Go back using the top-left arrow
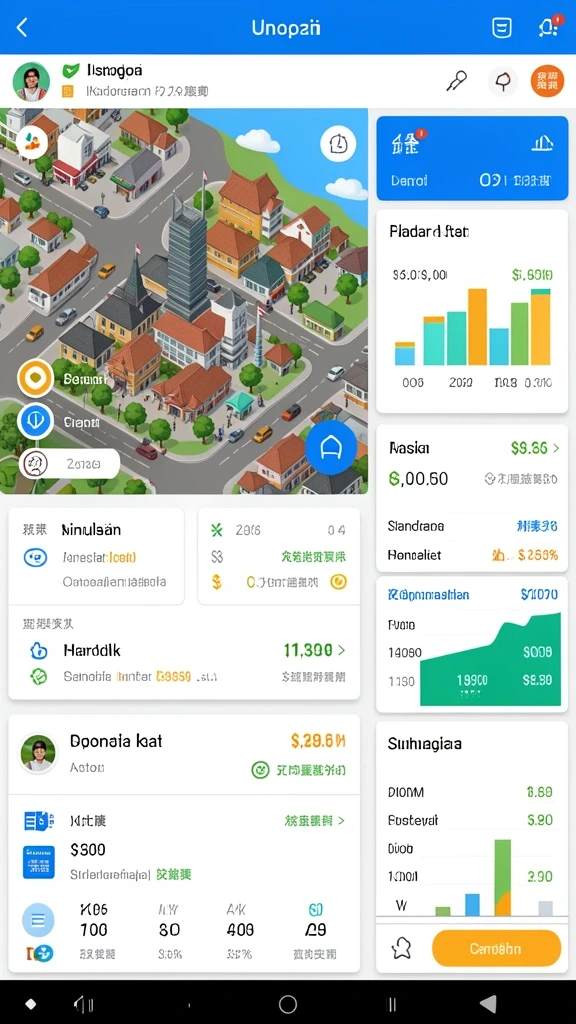 click(22, 27)
